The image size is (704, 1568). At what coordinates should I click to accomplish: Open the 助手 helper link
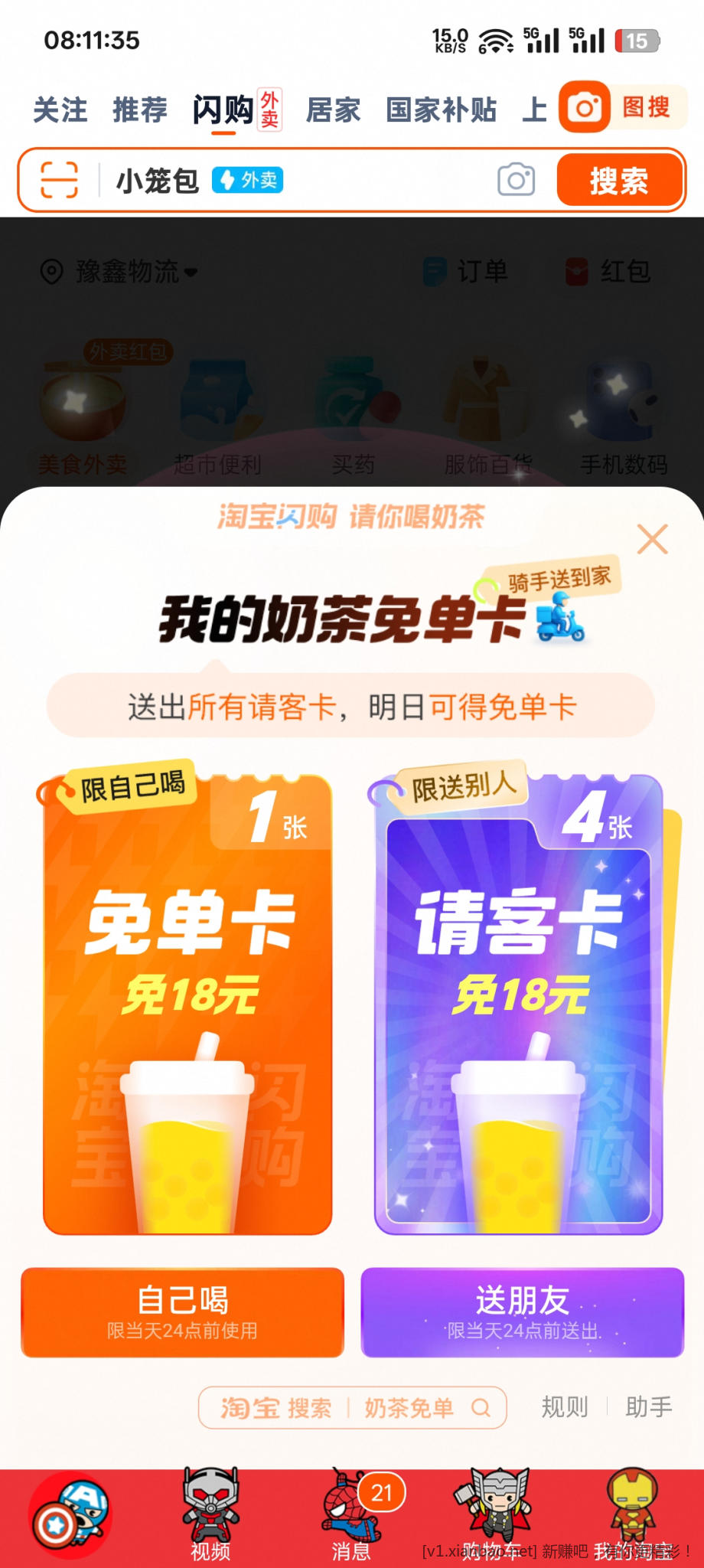648,1407
